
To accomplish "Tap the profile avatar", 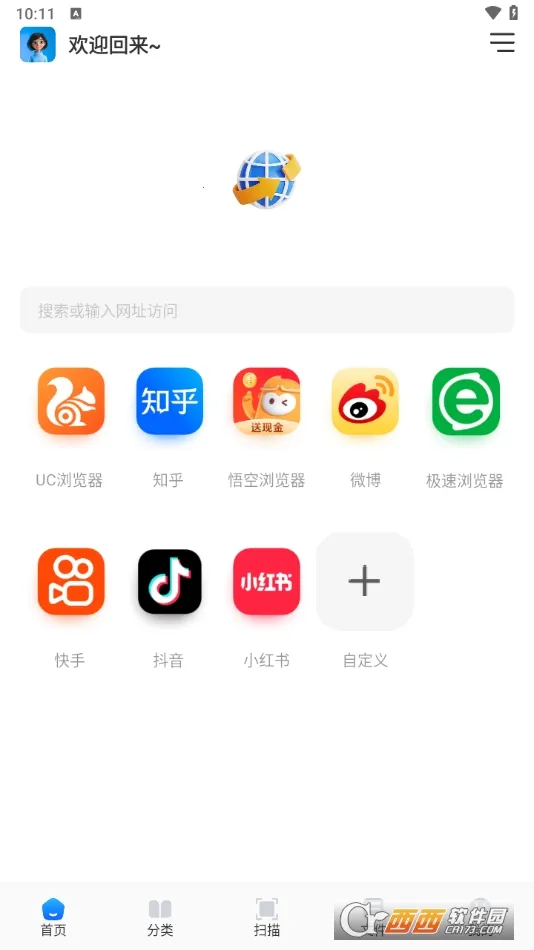I will [x=38, y=44].
